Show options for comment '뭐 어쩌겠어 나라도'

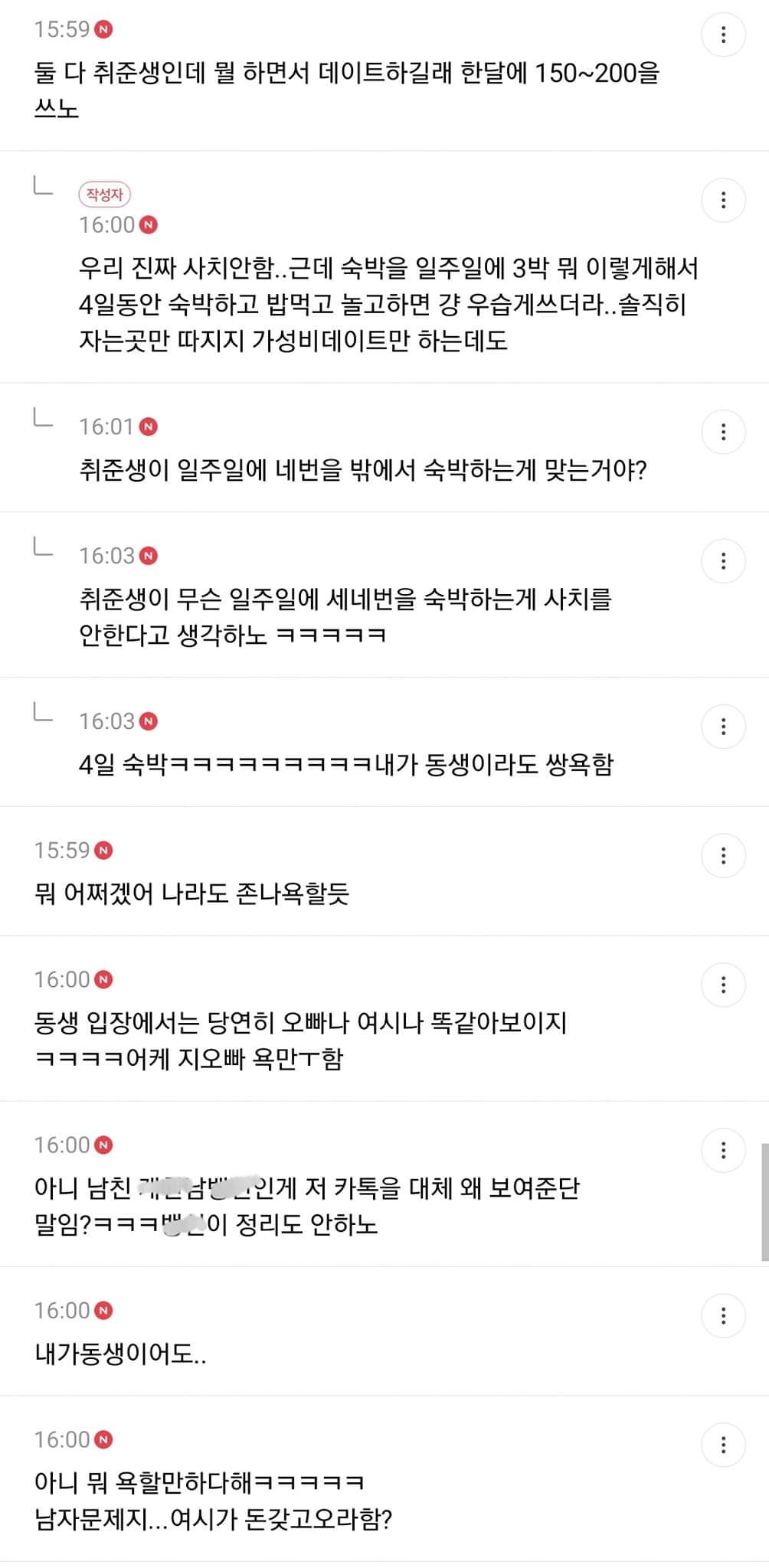pos(723,855)
